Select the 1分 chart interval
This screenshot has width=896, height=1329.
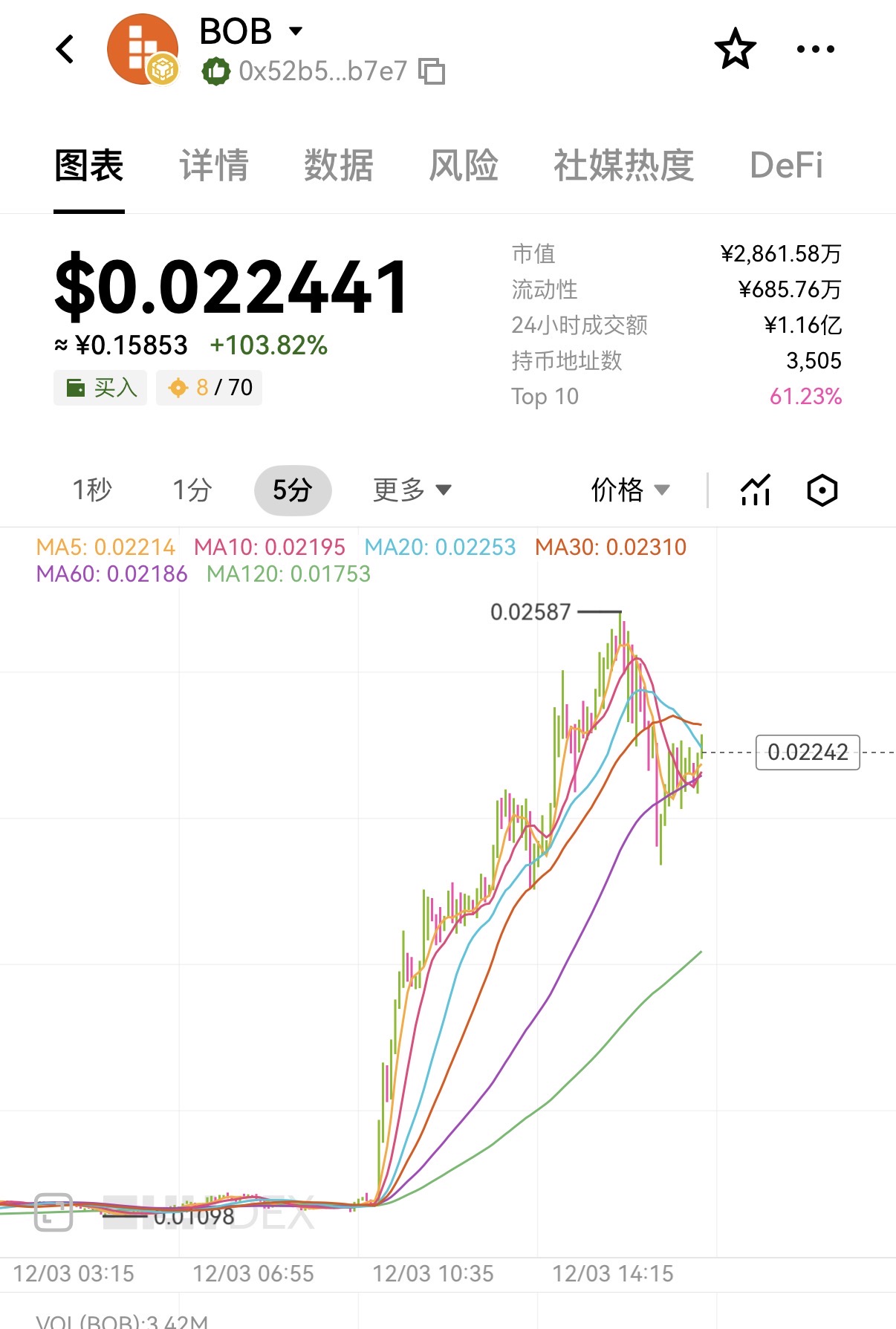(x=192, y=490)
